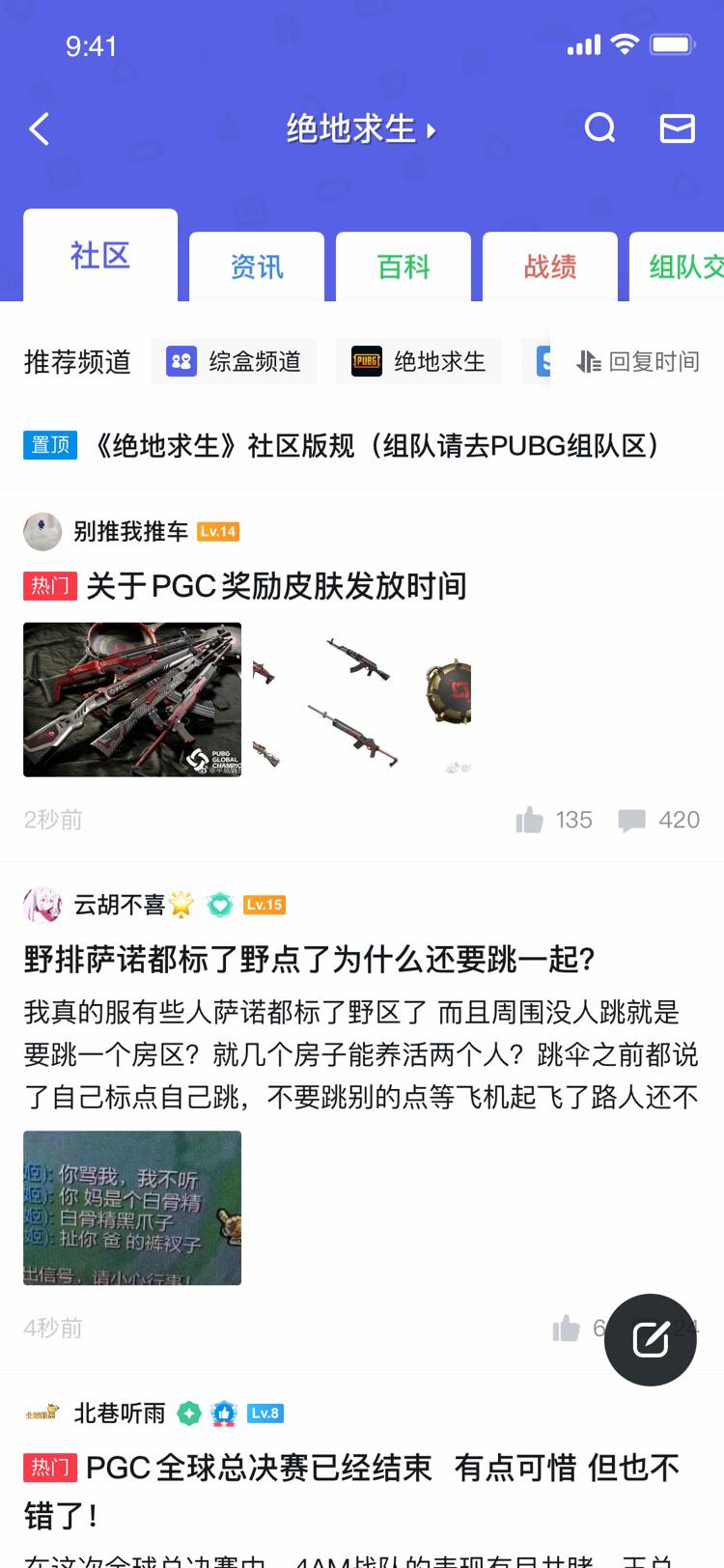Open the mail inbox icon
This screenshot has width=724, height=1568.
(677, 128)
